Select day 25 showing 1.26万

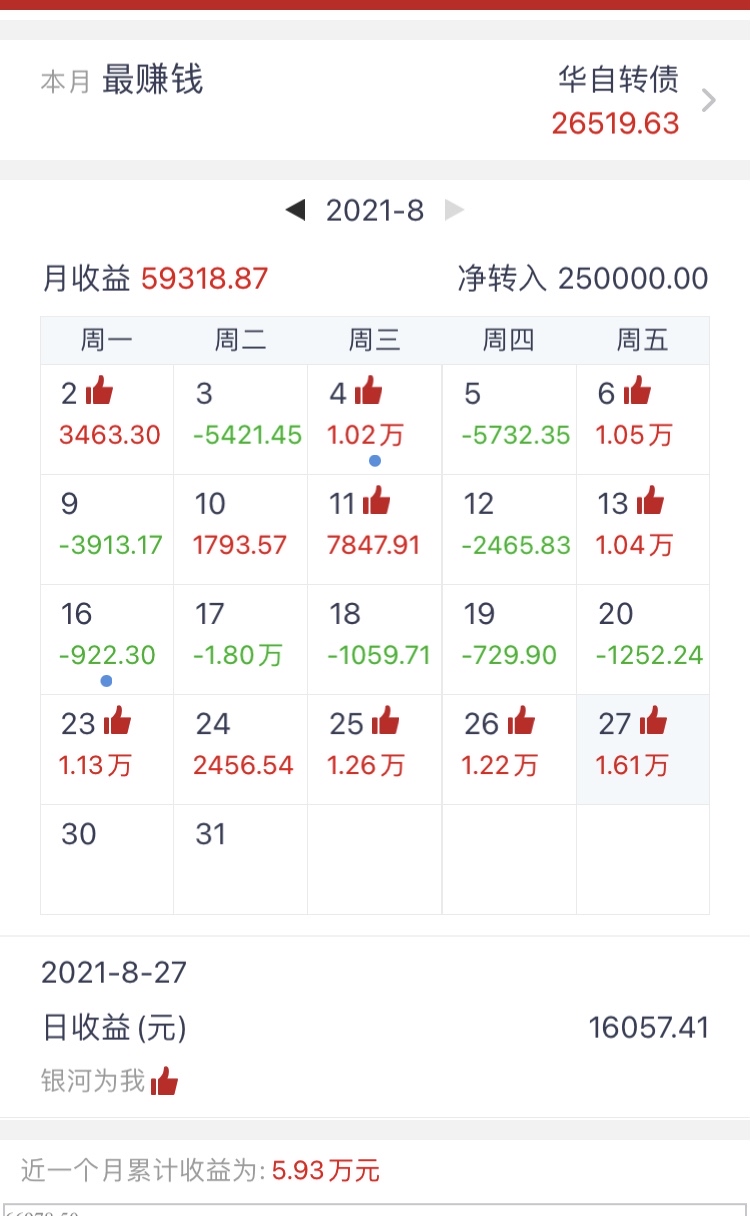375,749
